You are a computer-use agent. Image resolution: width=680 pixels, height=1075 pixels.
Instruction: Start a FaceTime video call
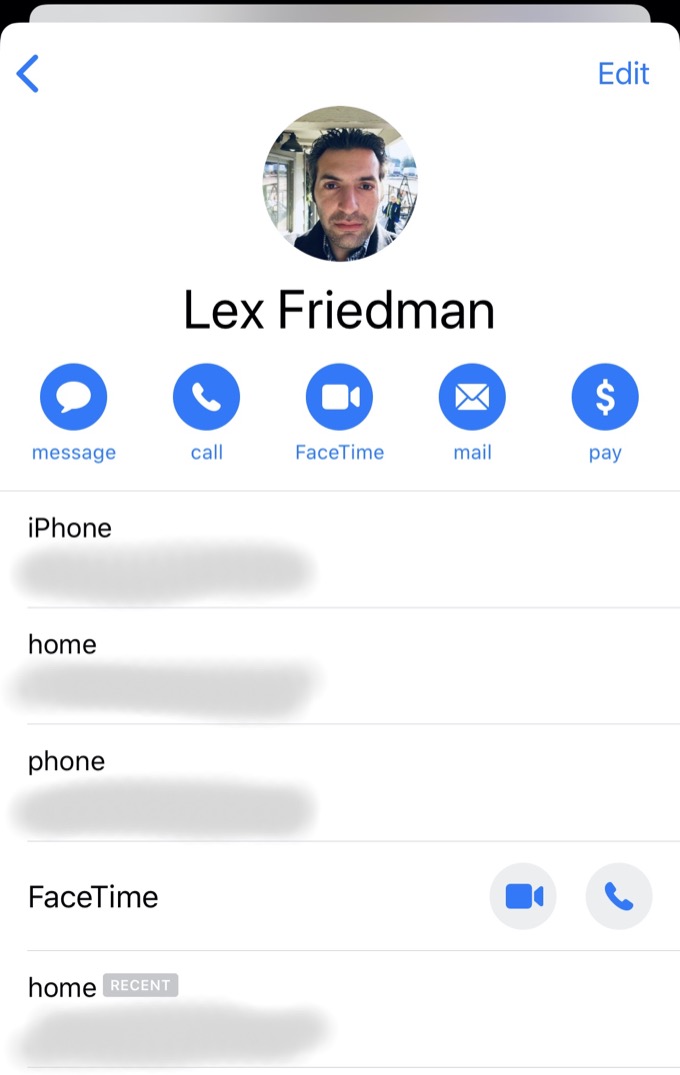pyautogui.click(x=523, y=896)
